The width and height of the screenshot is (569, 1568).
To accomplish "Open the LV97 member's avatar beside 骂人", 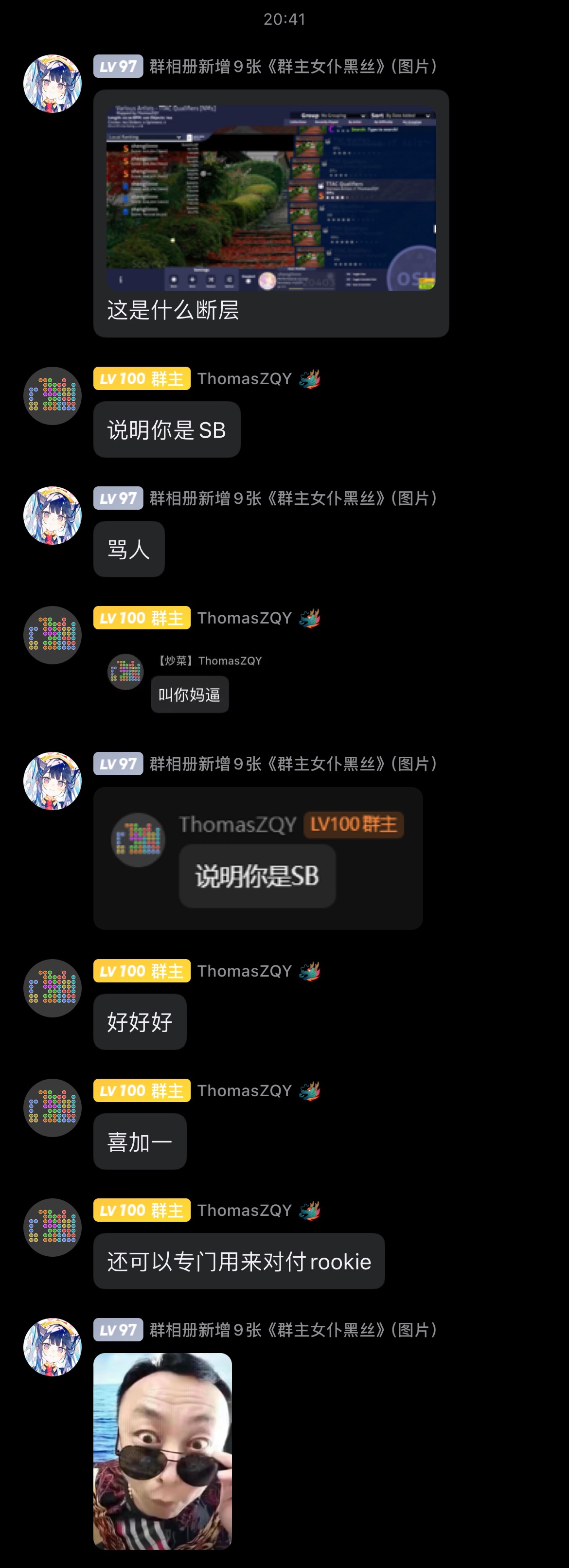I will [53, 515].
